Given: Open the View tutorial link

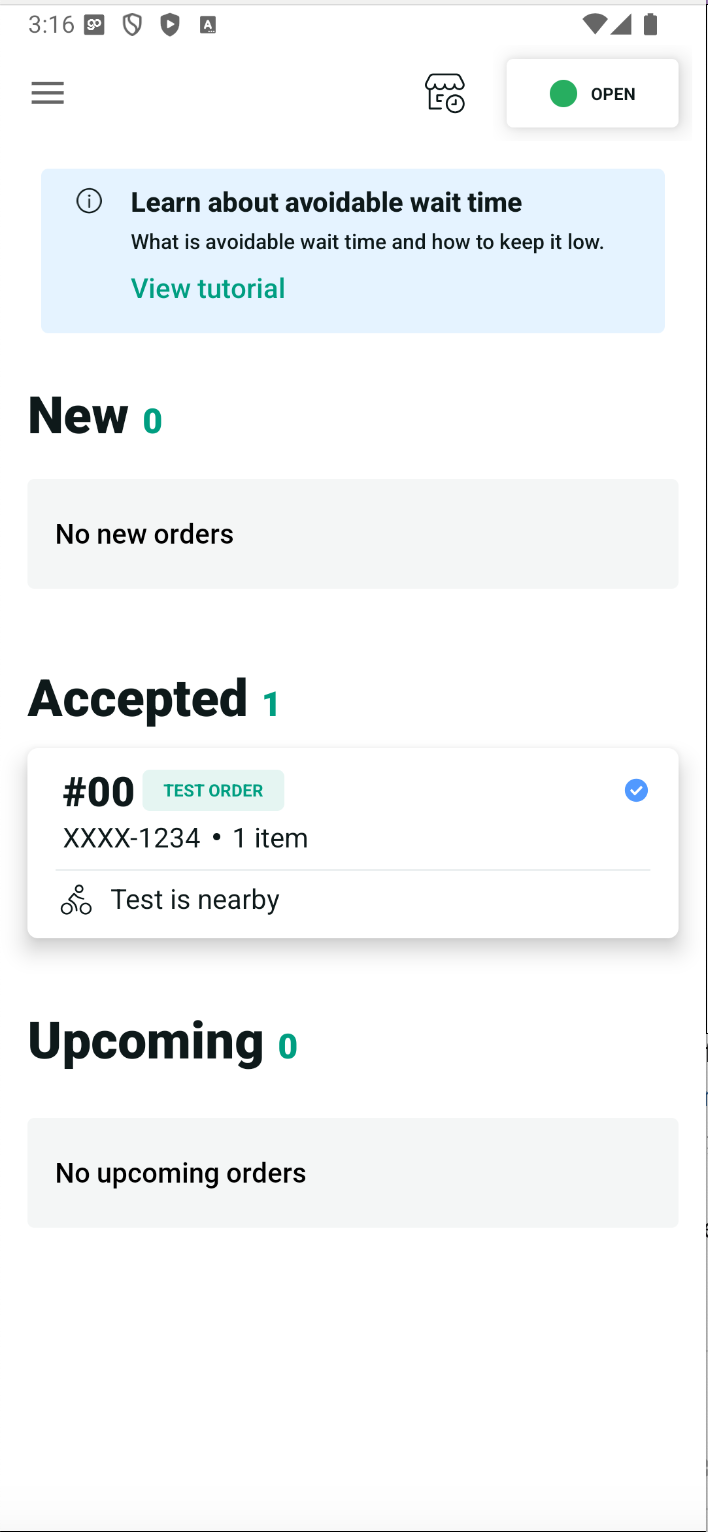Looking at the screenshot, I should 208,289.
